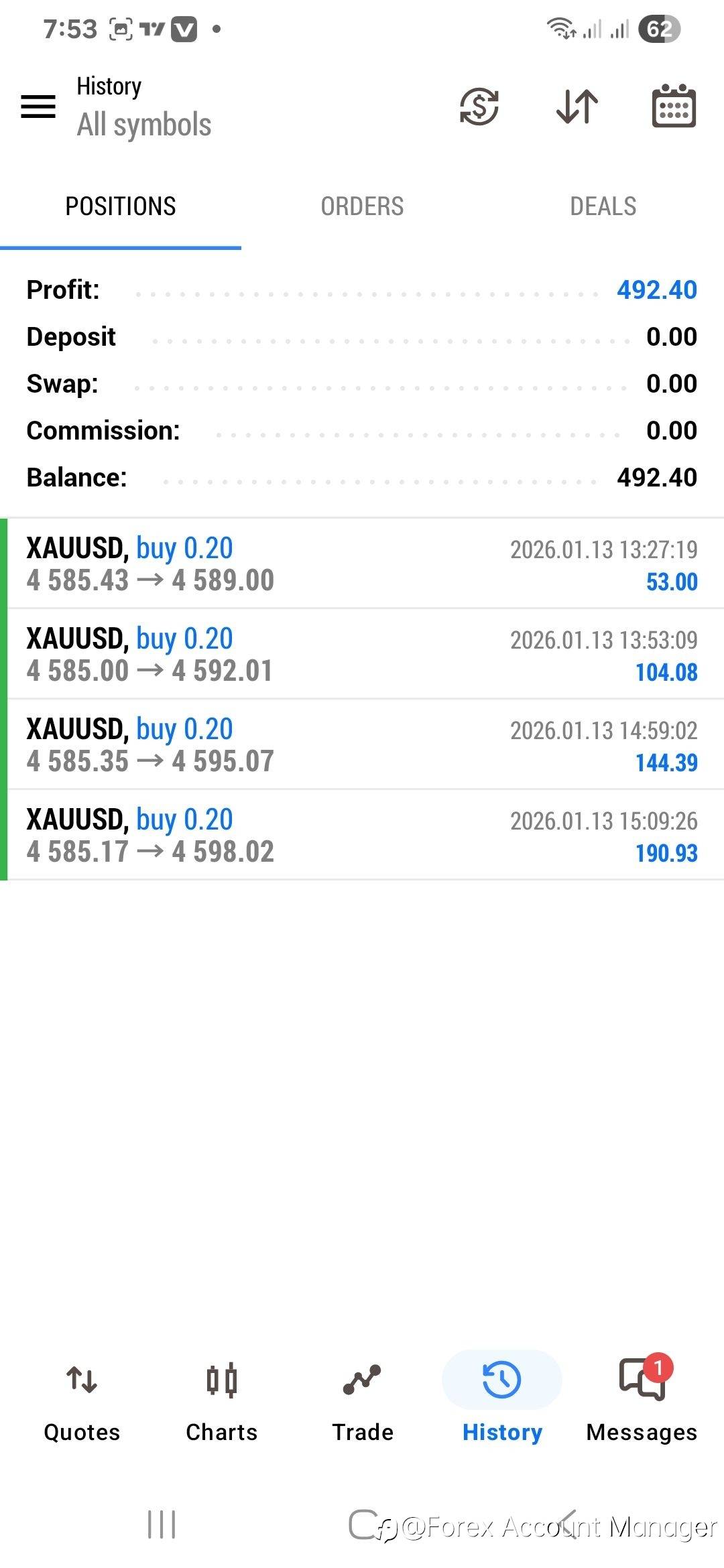Image resolution: width=724 pixels, height=1568 pixels.
Task: Open the hamburger drawer menu
Action: [38, 107]
